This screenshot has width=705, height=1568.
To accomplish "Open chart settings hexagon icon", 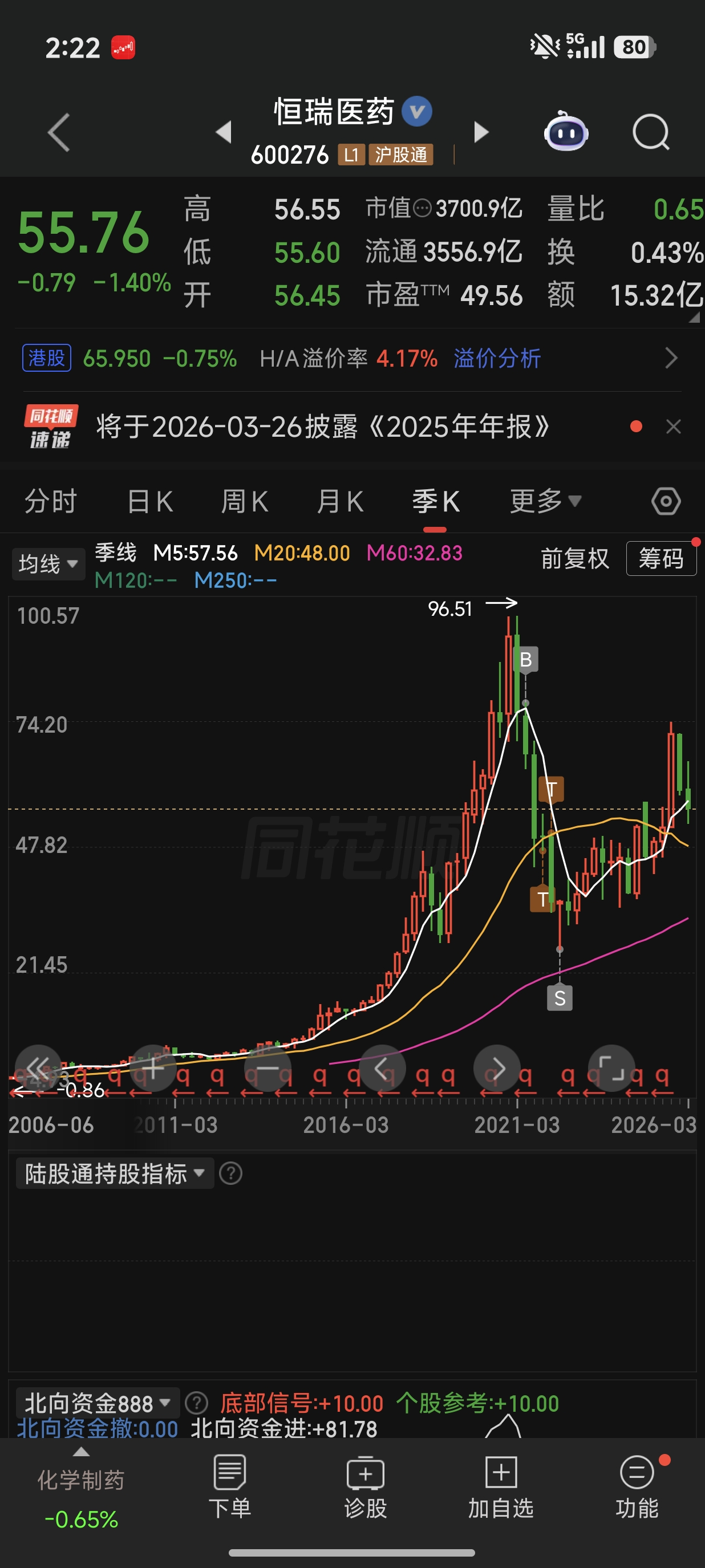I will 666,502.
